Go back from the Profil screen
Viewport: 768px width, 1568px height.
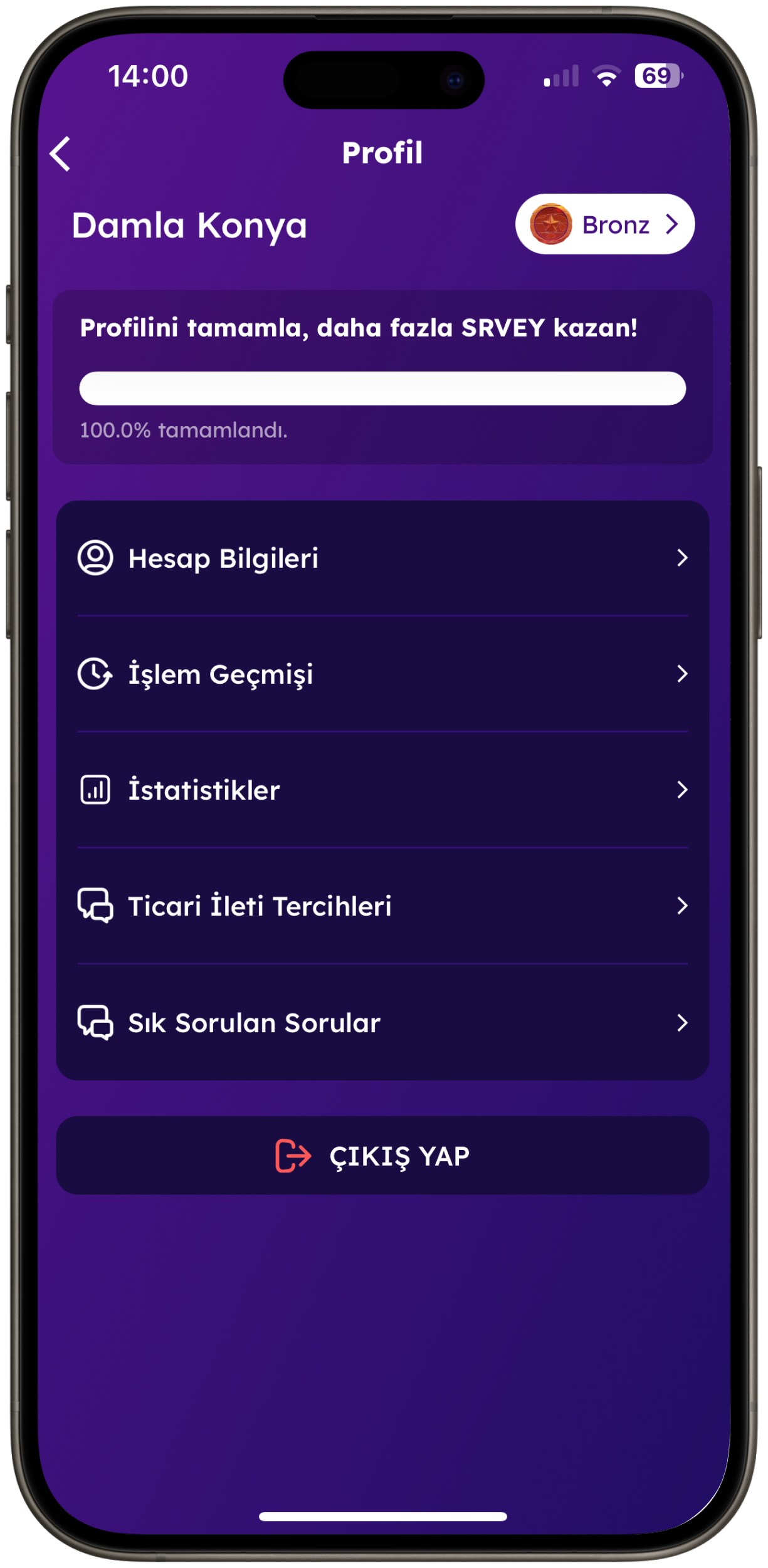pyautogui.click(x=60, y=154)
